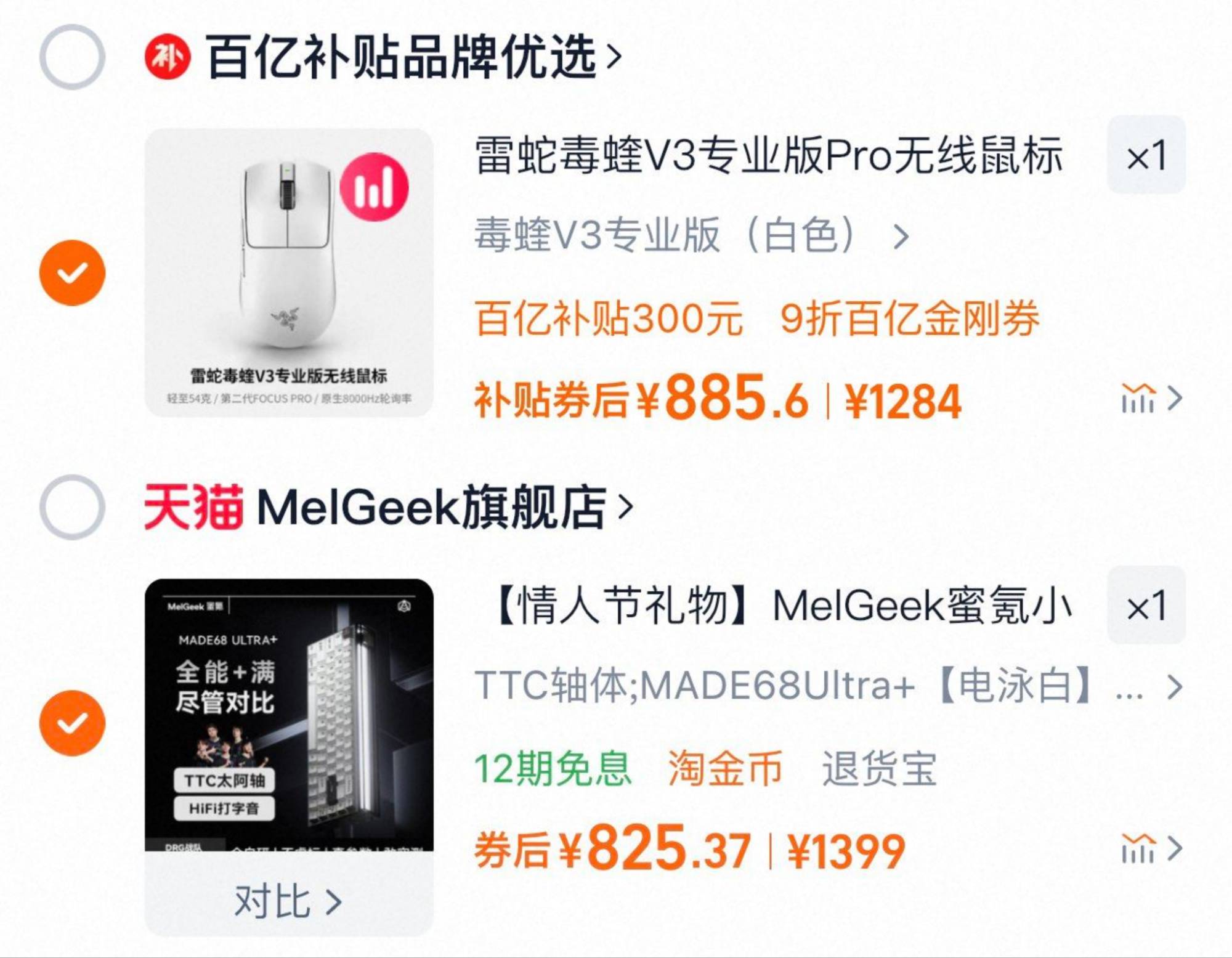Open the MADE68 ULTRA+ keyboard image
1232x958 pixels.
pos(289,715)
